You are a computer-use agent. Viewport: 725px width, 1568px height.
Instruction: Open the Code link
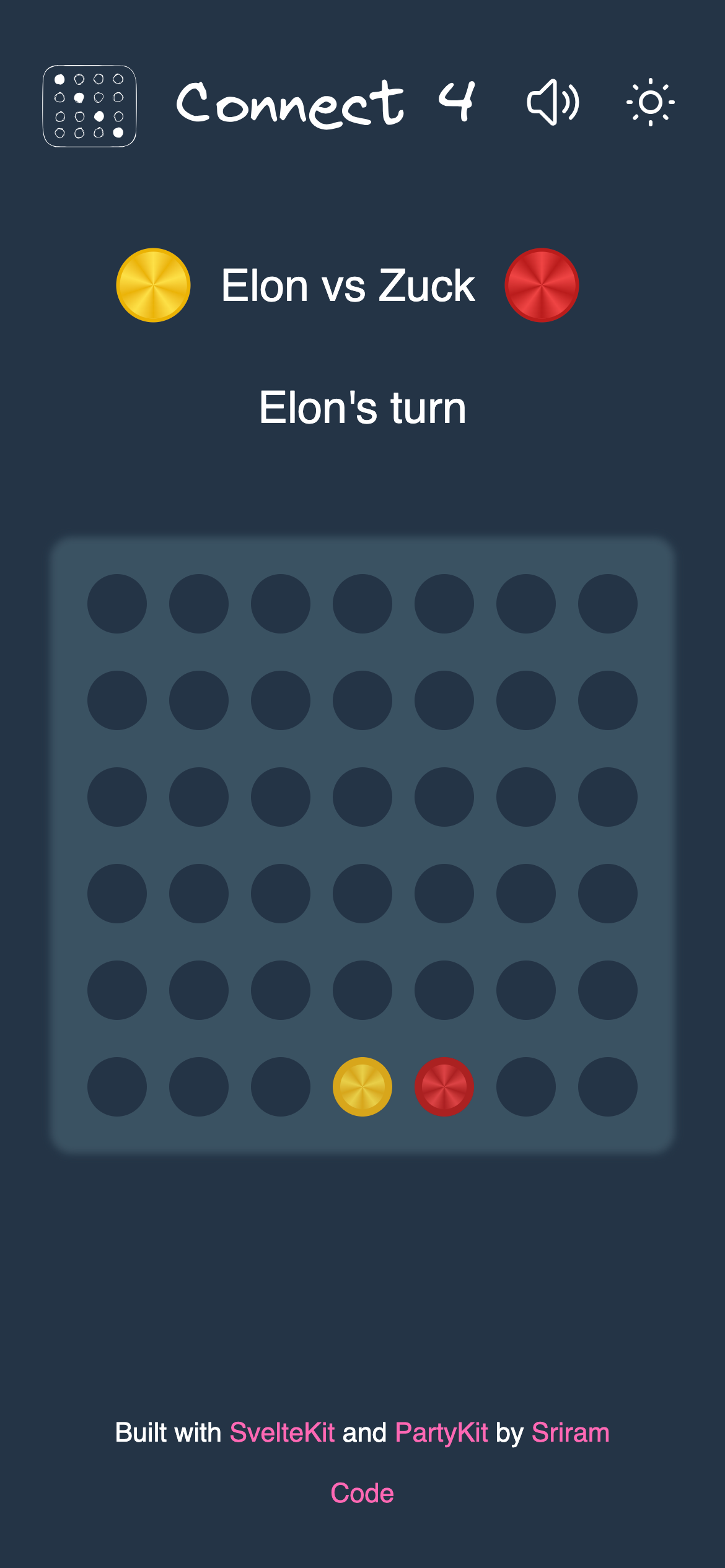click(362, 1493)
